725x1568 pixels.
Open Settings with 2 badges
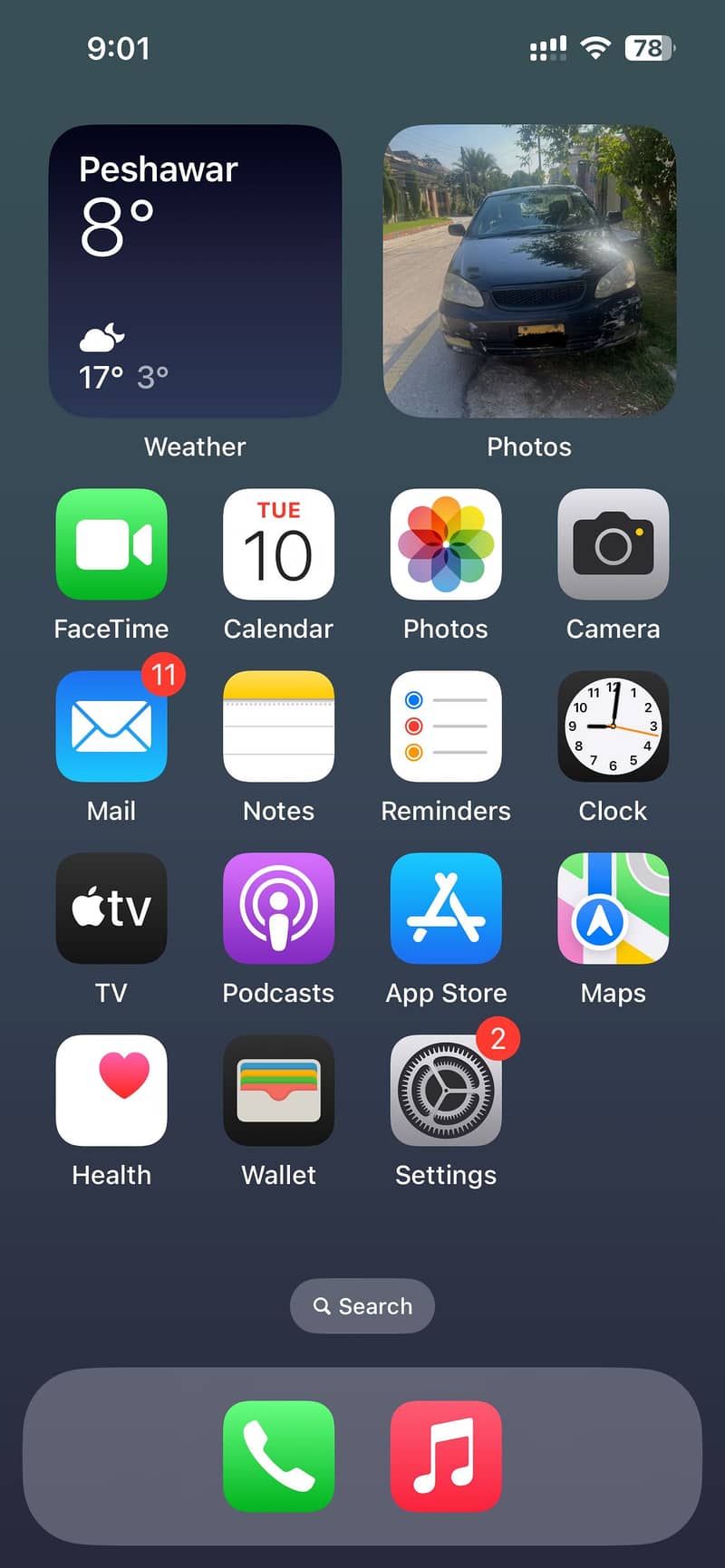(x=446, y=1091)
